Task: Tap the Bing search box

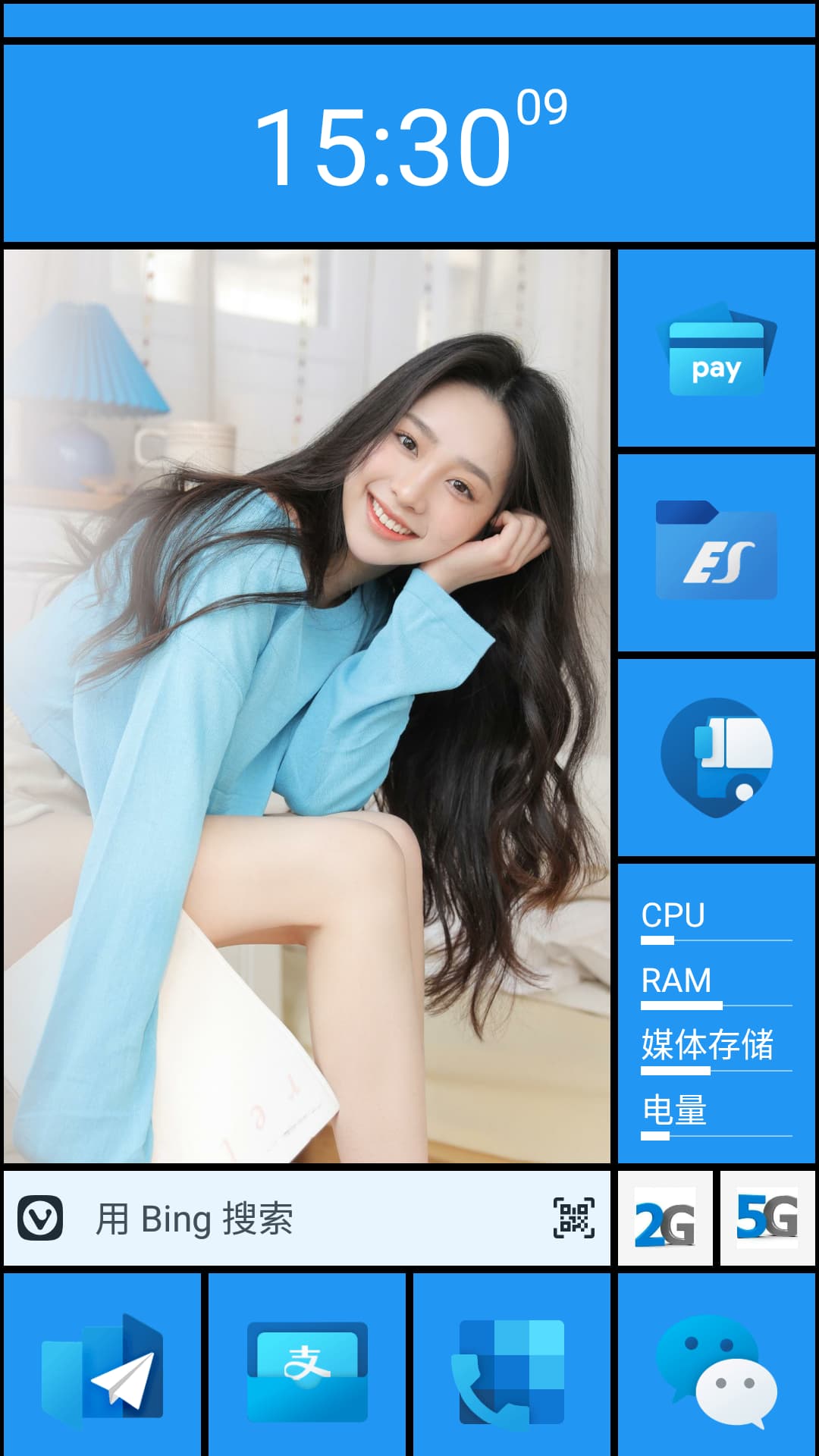Action: [x=303, y=1219]
